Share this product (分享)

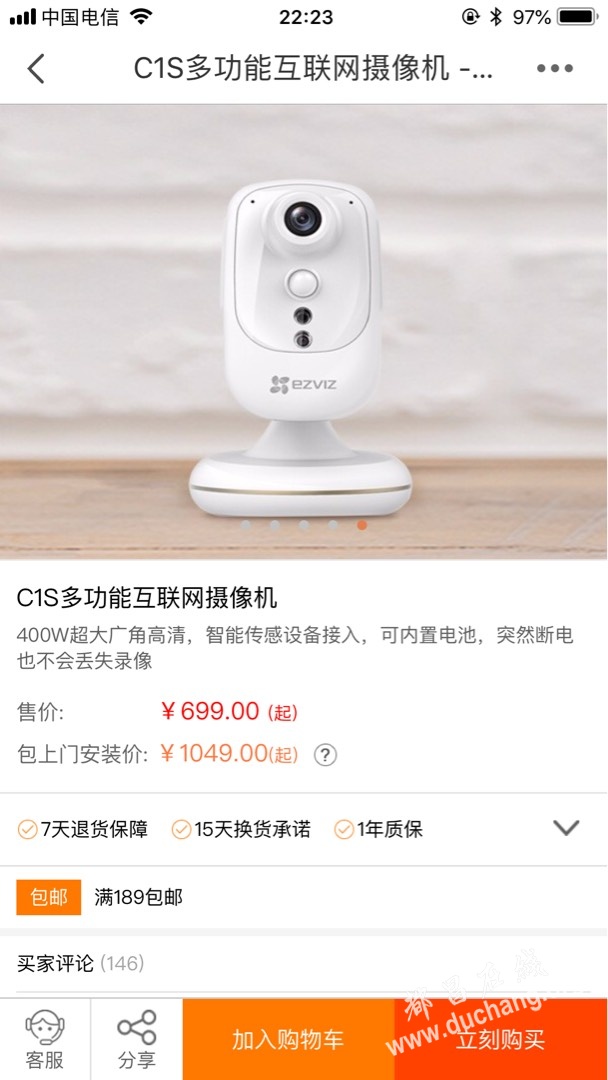pos(136,1039)
